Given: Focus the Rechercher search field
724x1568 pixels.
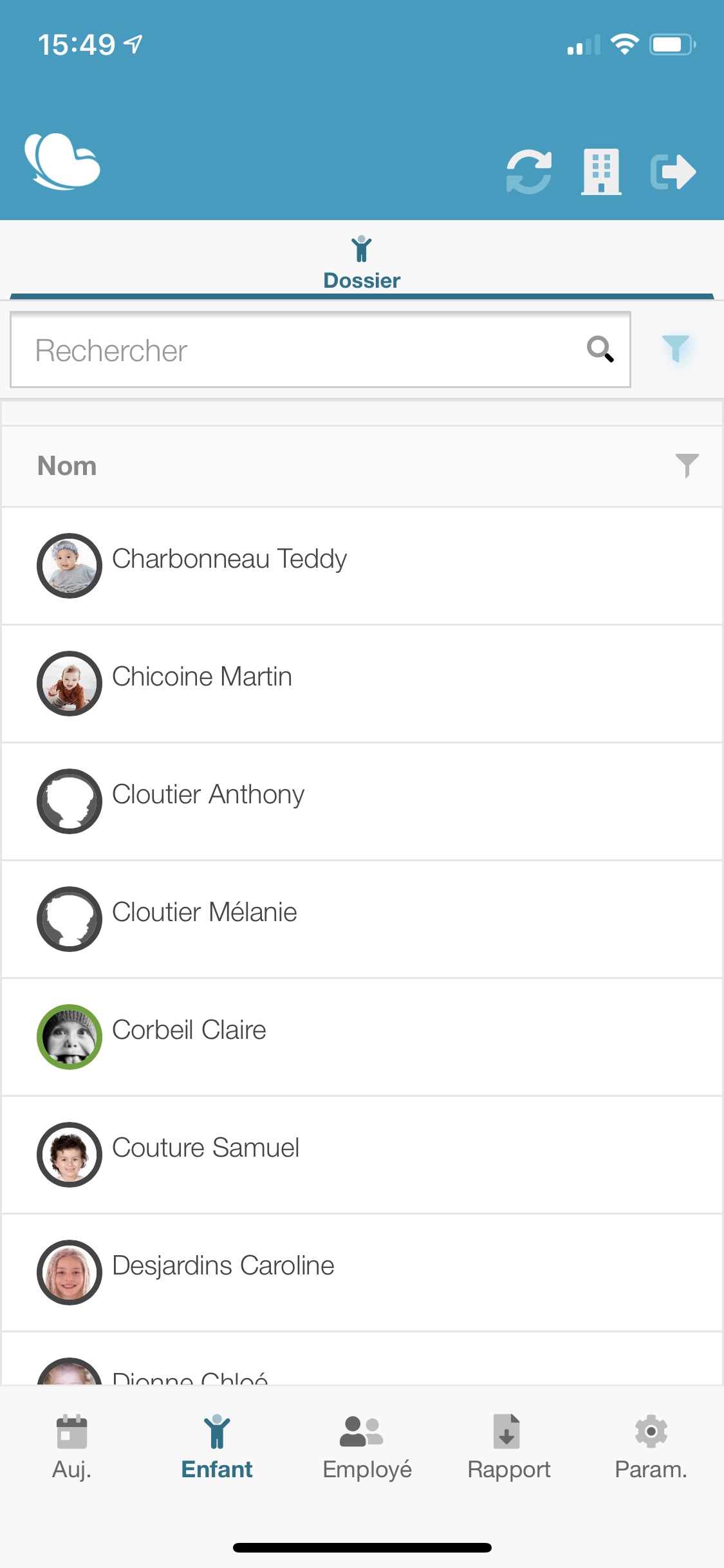Looking at the screenshot, I should click(x=296, y=351).
